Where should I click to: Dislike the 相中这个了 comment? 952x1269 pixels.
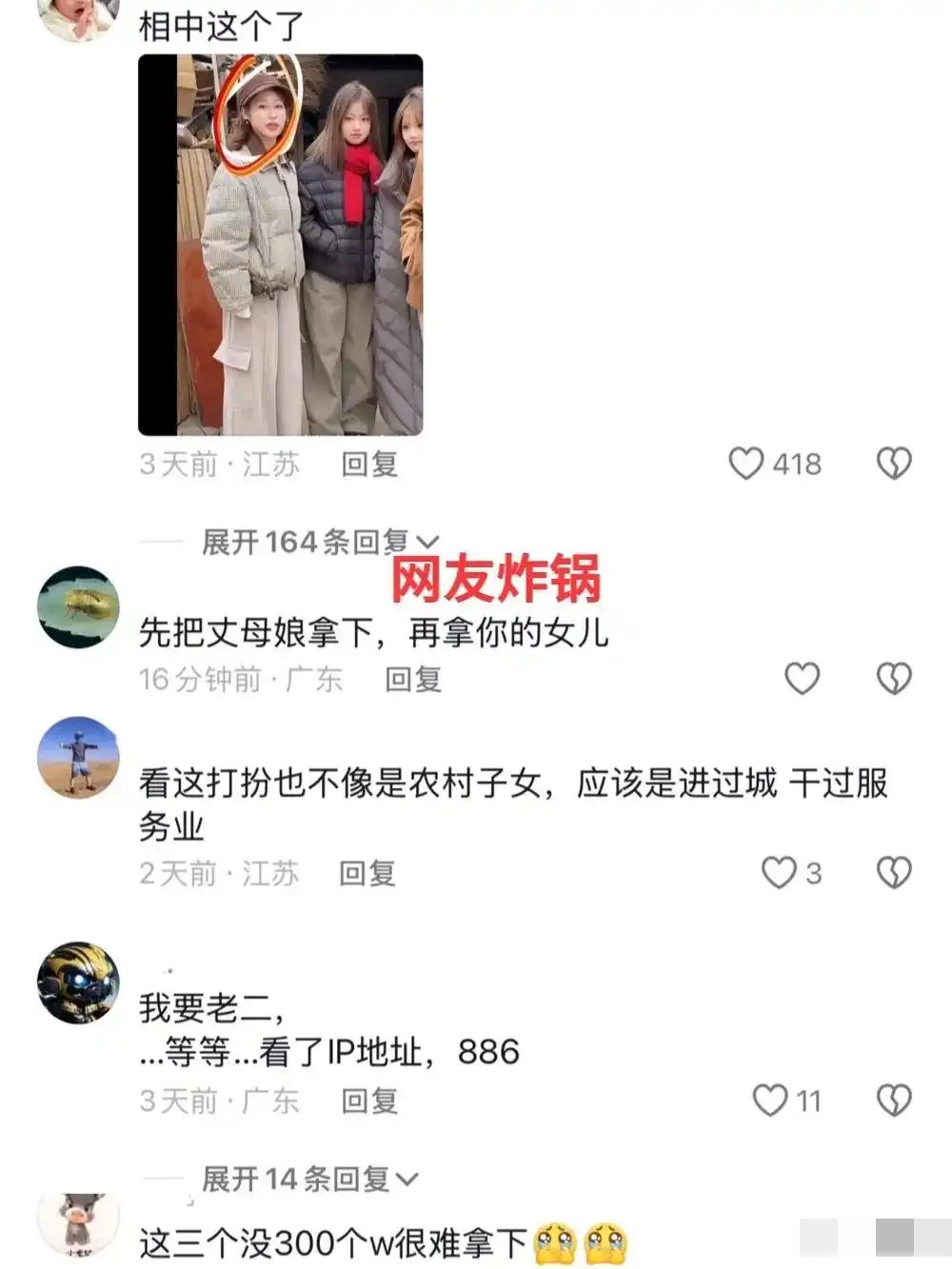pyautogui.click(x=894, y=464)
